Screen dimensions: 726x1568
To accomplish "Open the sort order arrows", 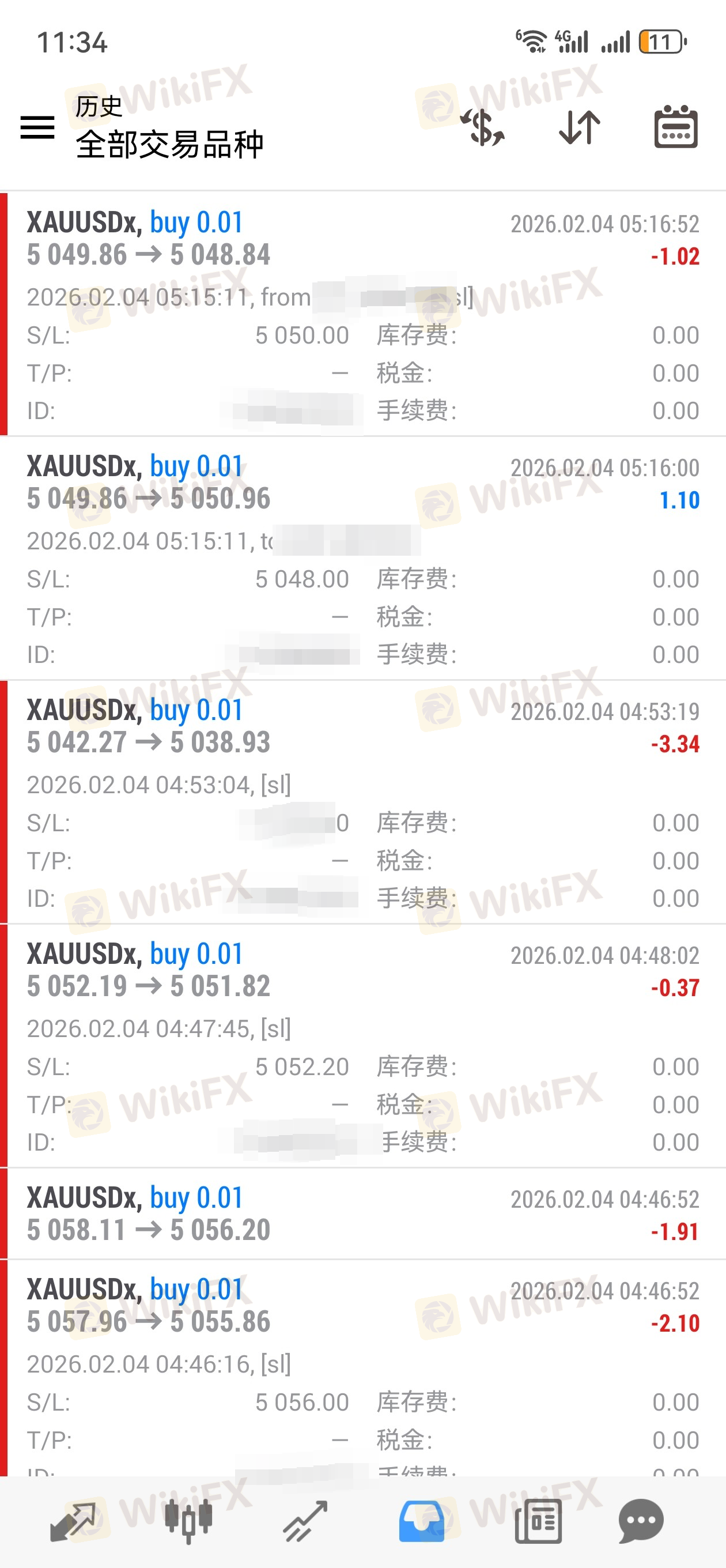I will coord(579,128).
